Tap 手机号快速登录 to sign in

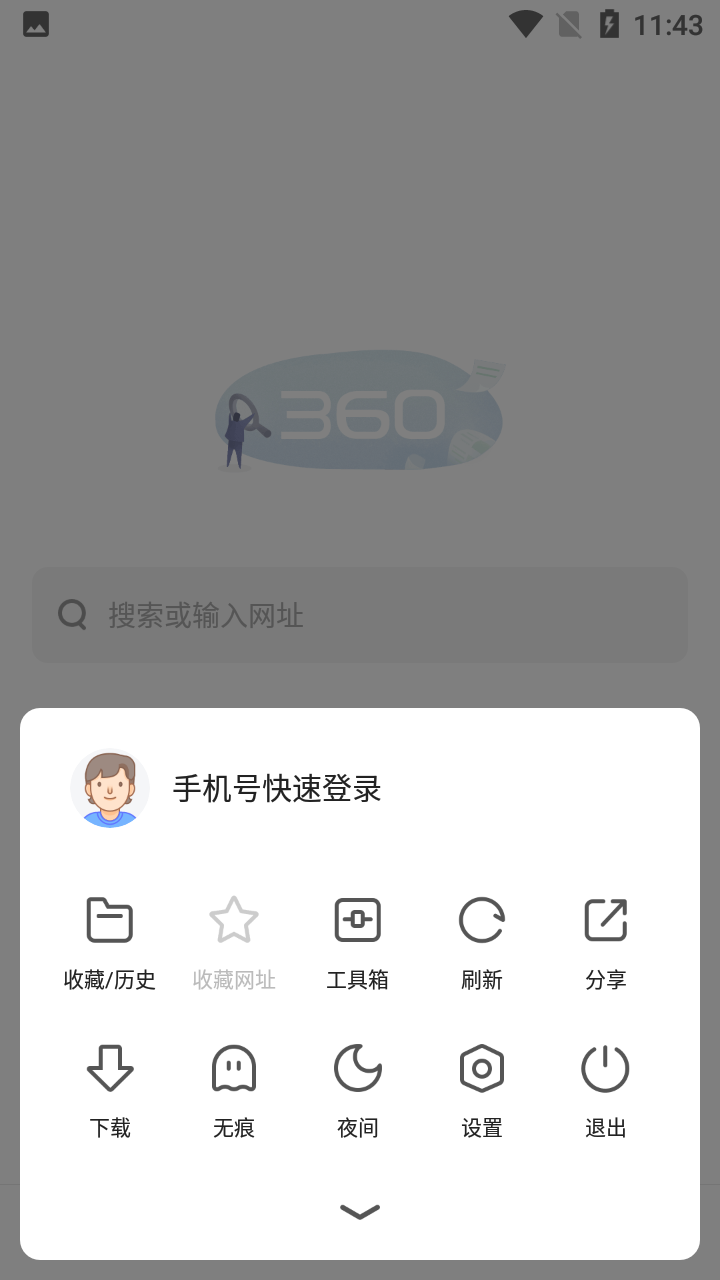click(x=277, y=789)
